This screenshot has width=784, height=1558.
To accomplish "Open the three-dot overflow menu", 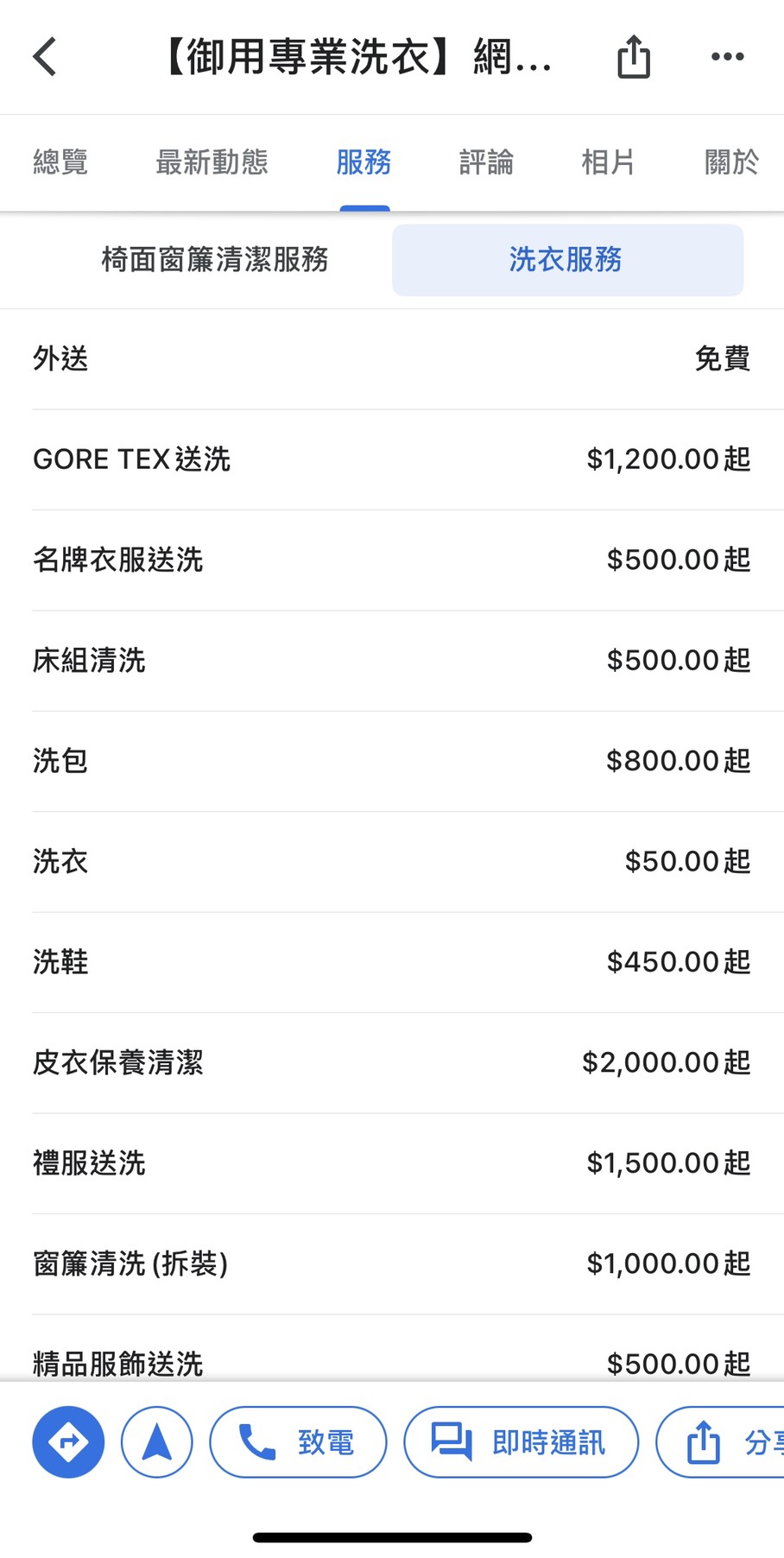I will point(727,57).
